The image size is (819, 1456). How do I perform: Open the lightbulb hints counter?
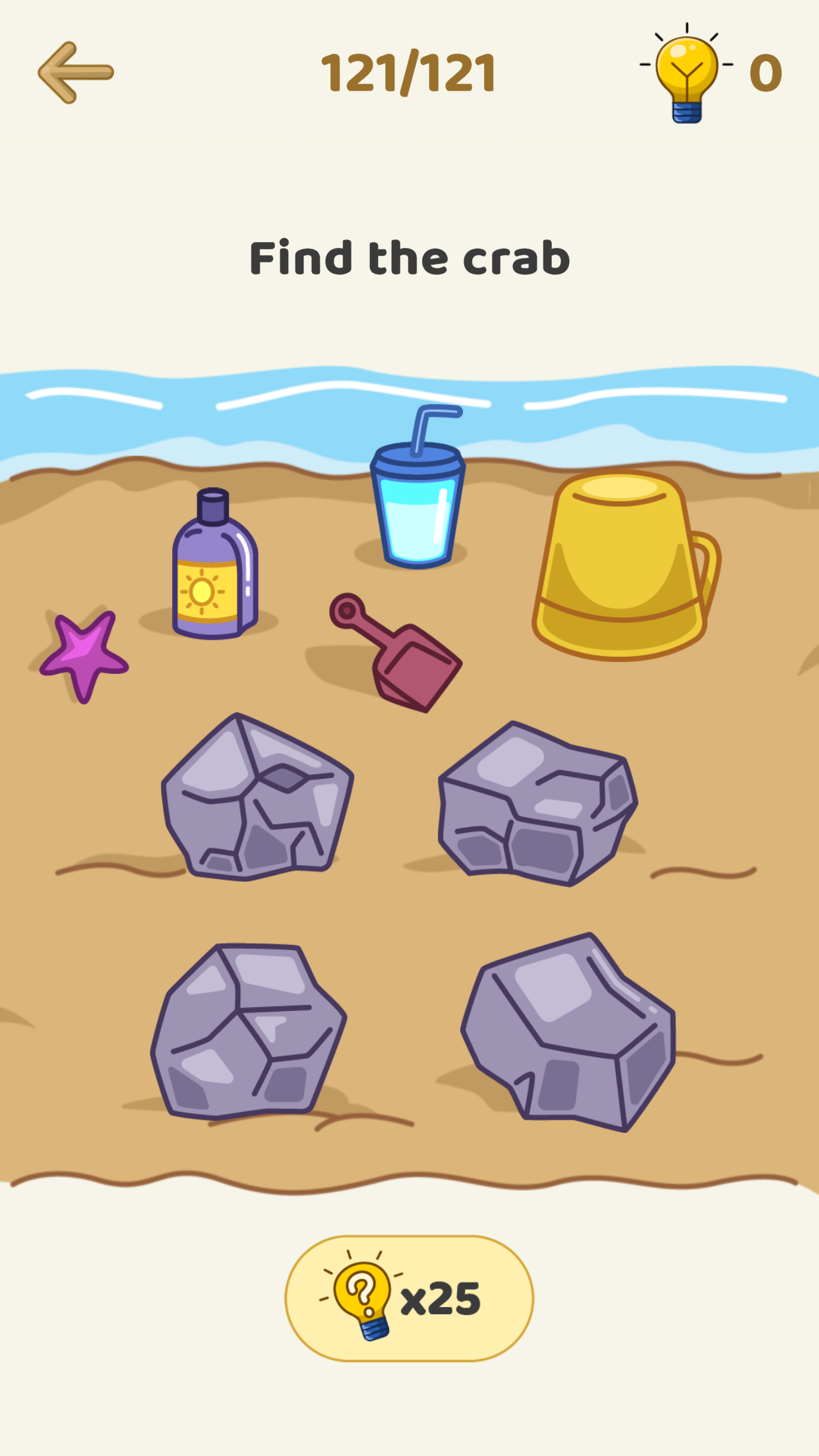tap(712, 73)
